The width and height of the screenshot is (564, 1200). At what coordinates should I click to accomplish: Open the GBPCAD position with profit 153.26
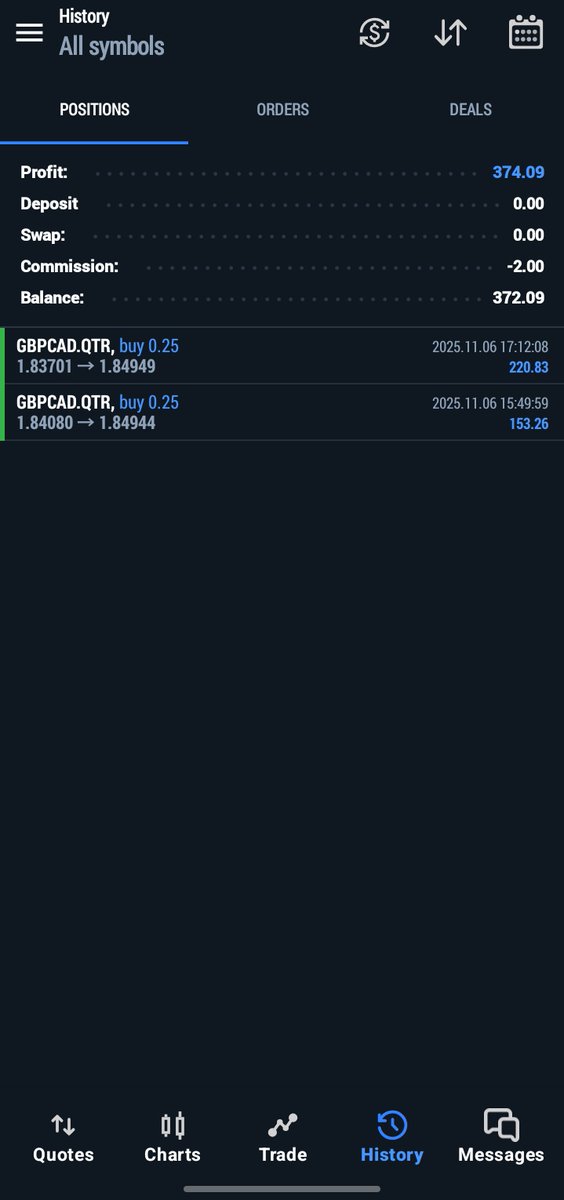click(282, 412)
